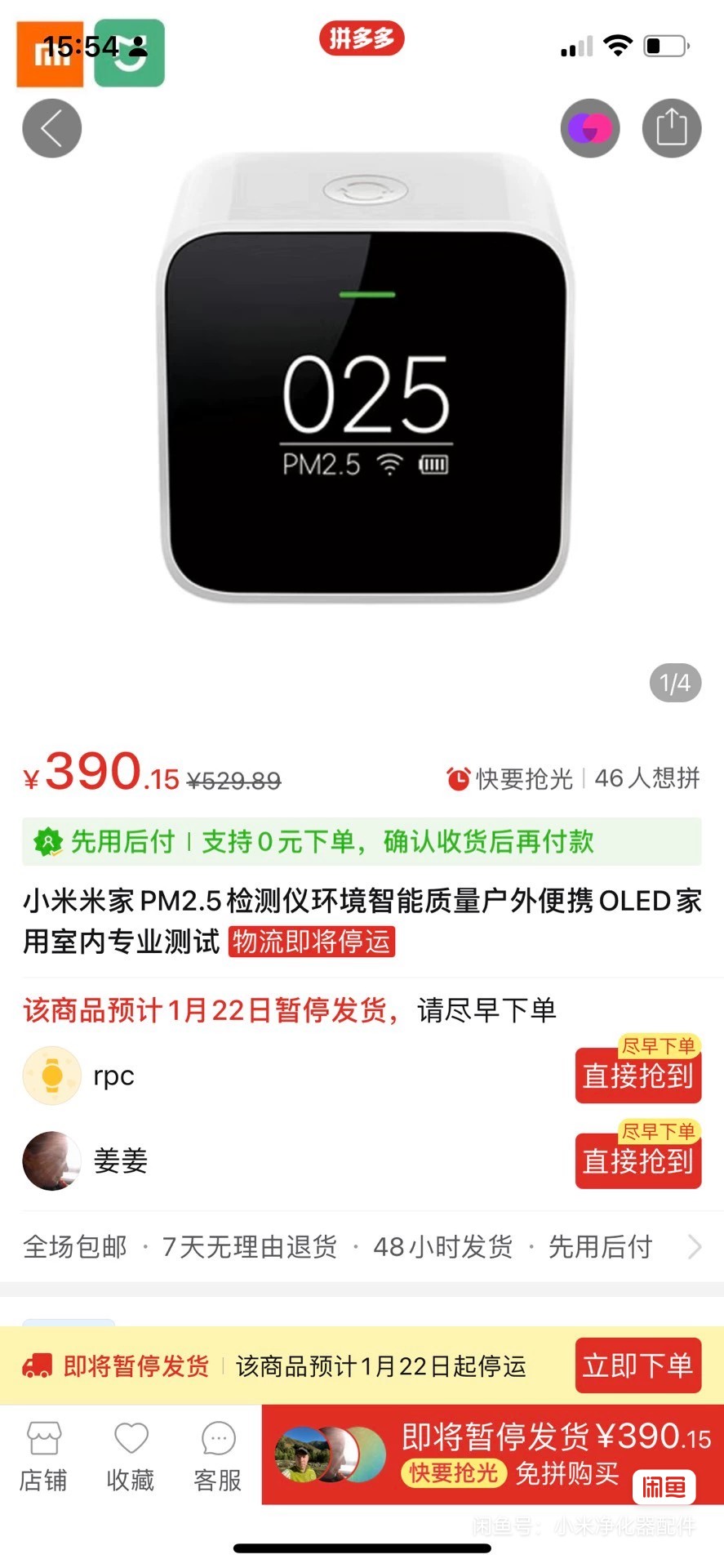This screenshot has width=724, height=1568.
Task: Open the purple-red circular icon beside share
Action: click(x=589, y=128)
